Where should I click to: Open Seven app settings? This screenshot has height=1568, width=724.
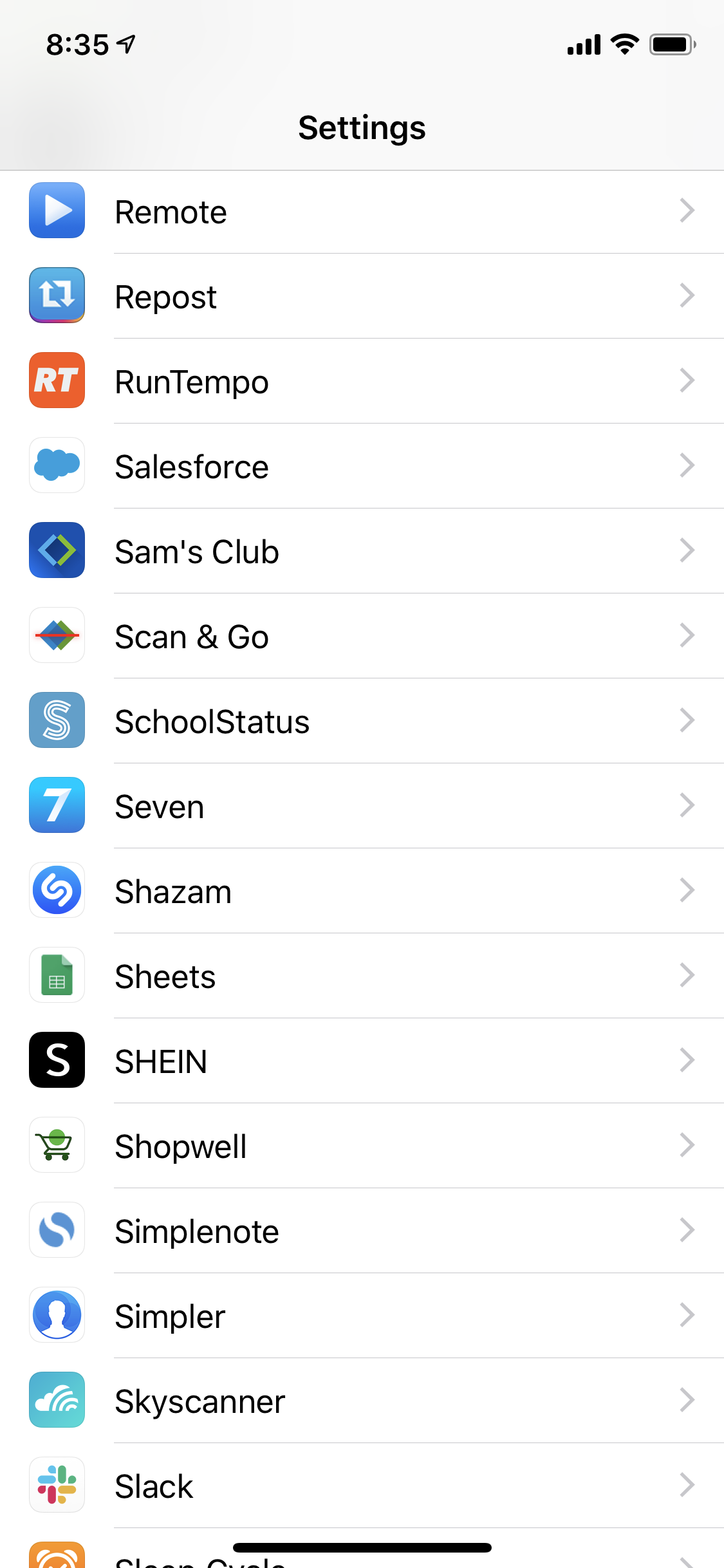coord(362,806)
